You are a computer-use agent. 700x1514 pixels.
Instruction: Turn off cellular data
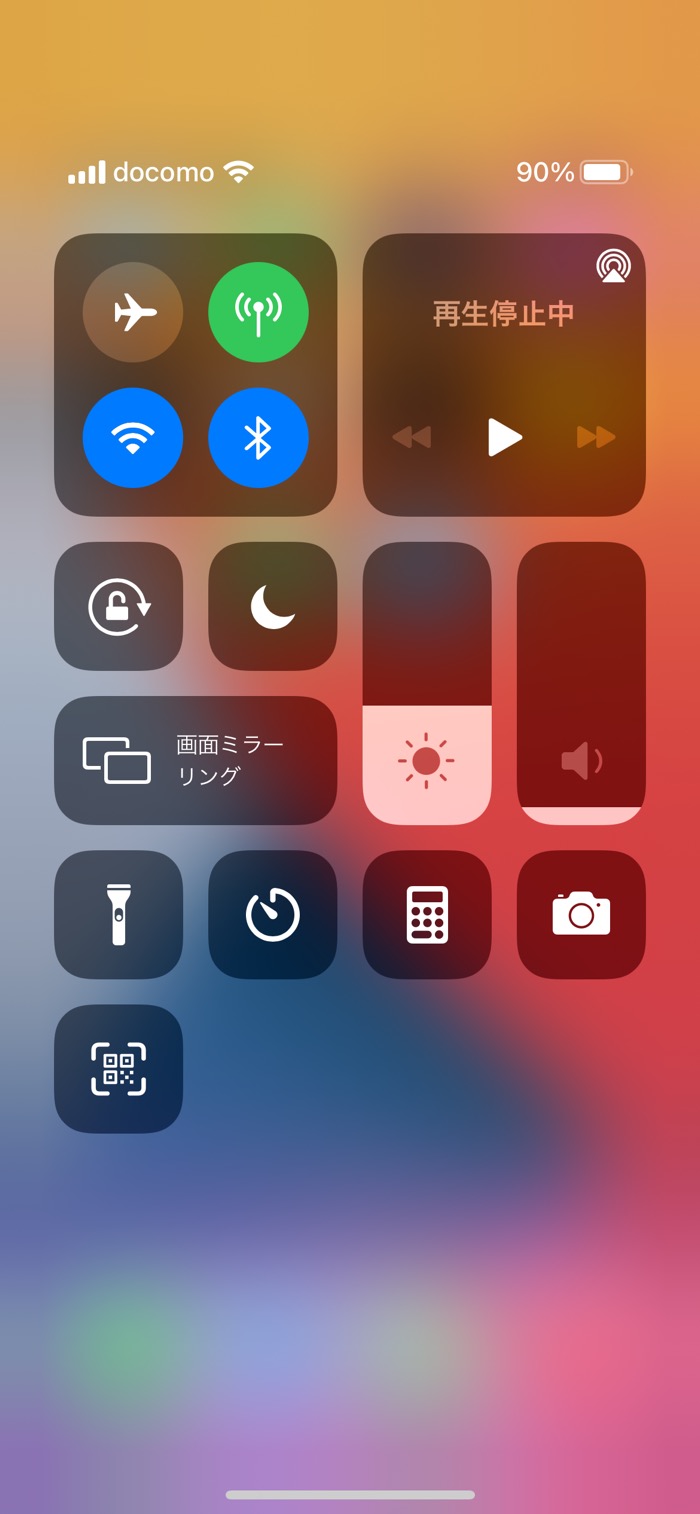tap(258, 312)
